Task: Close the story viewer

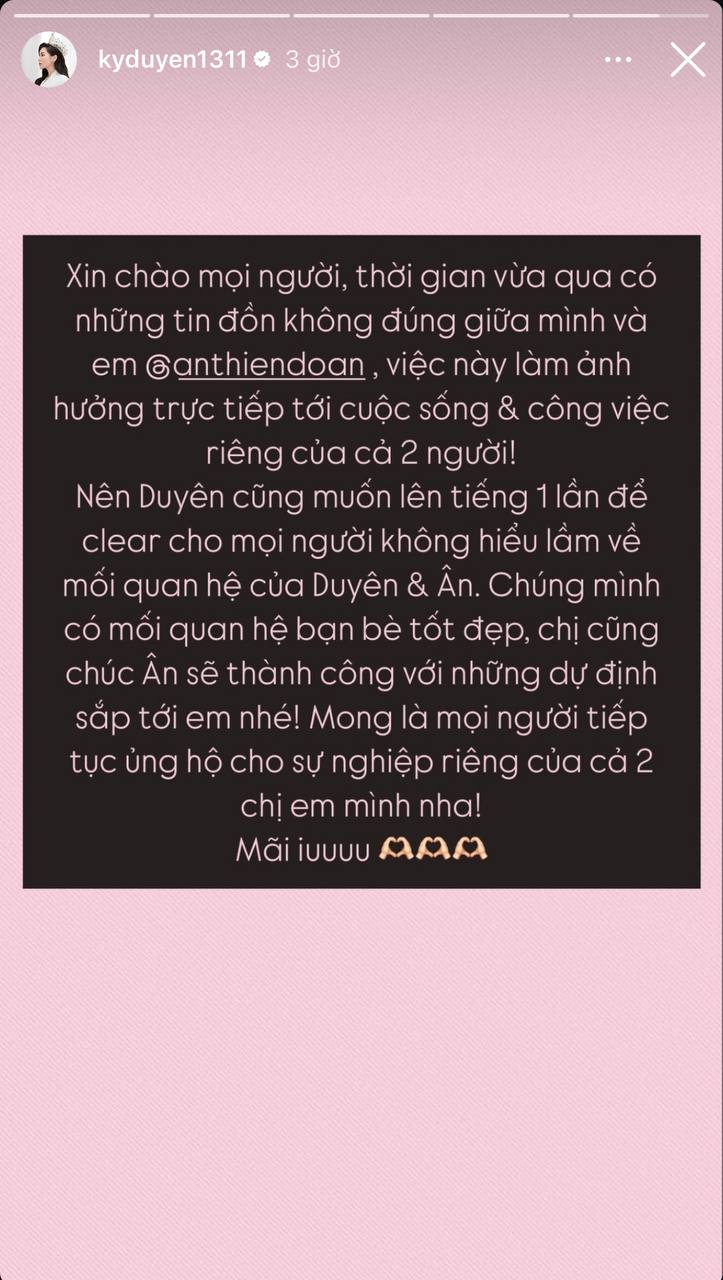Action: point(687,60)
